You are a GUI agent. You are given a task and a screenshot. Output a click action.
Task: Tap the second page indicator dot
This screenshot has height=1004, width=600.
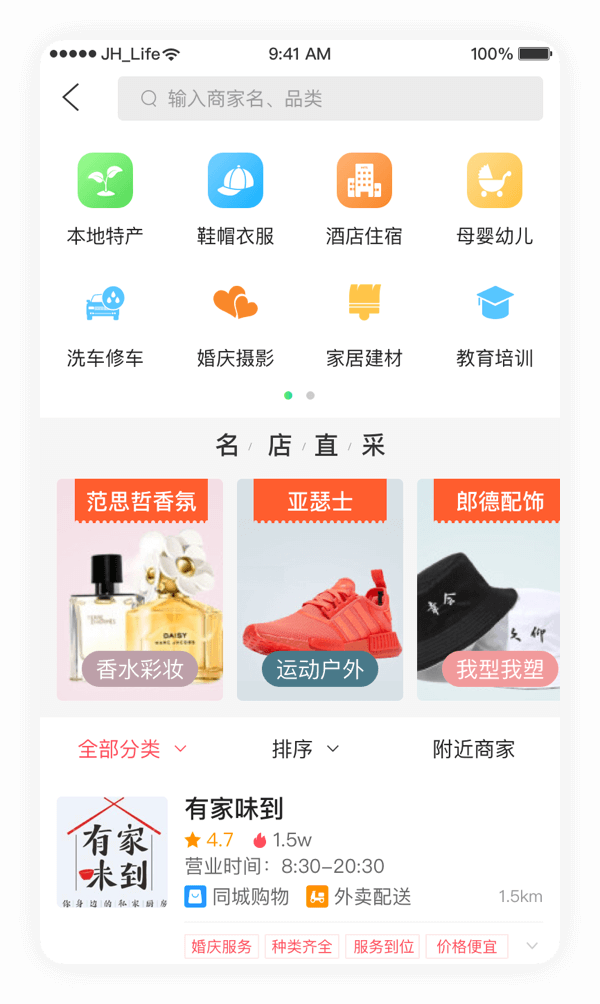[x=310, y=395]
